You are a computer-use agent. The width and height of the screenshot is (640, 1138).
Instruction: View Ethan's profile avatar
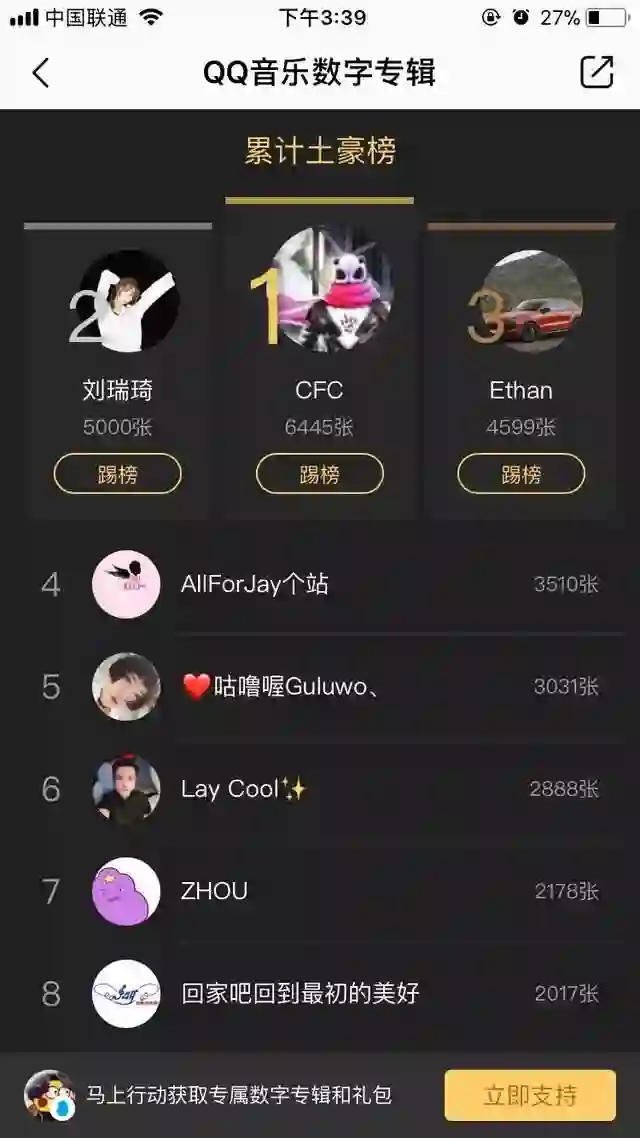[x=532, y=301]
